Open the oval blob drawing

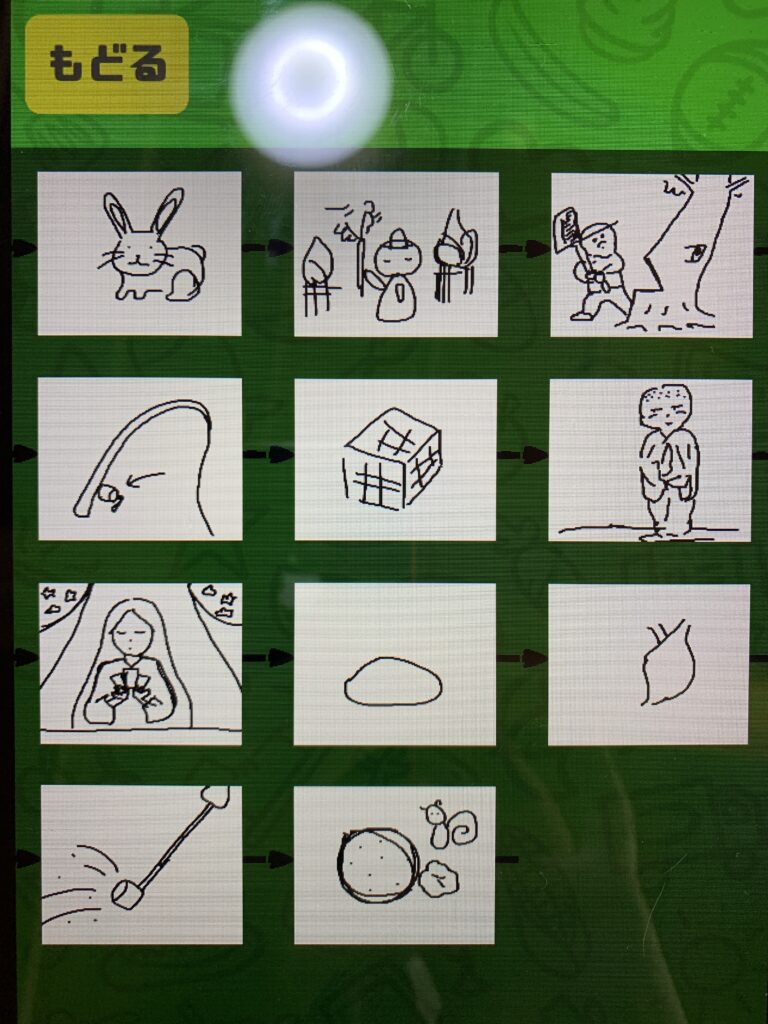(x=394, y=665)
